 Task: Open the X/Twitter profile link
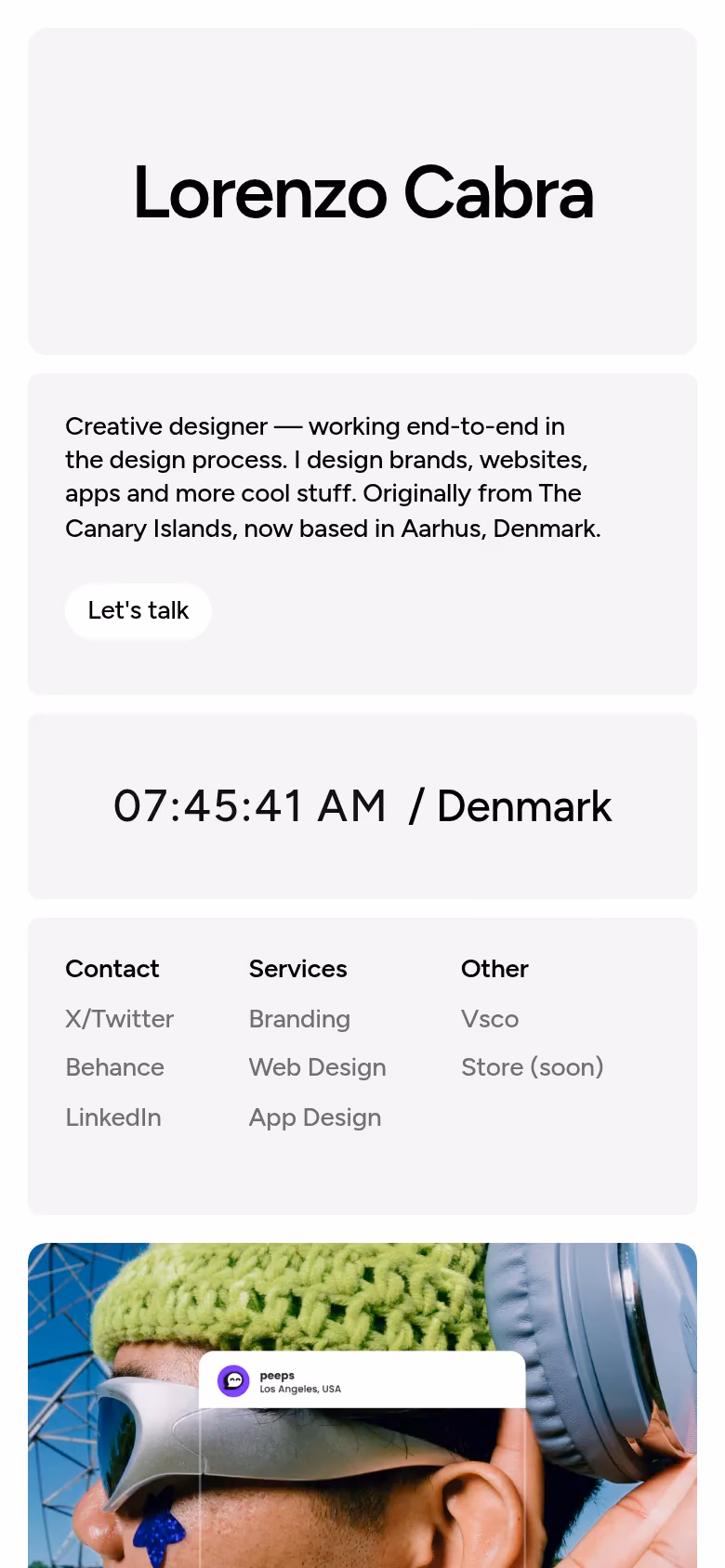coord(119,1019)
